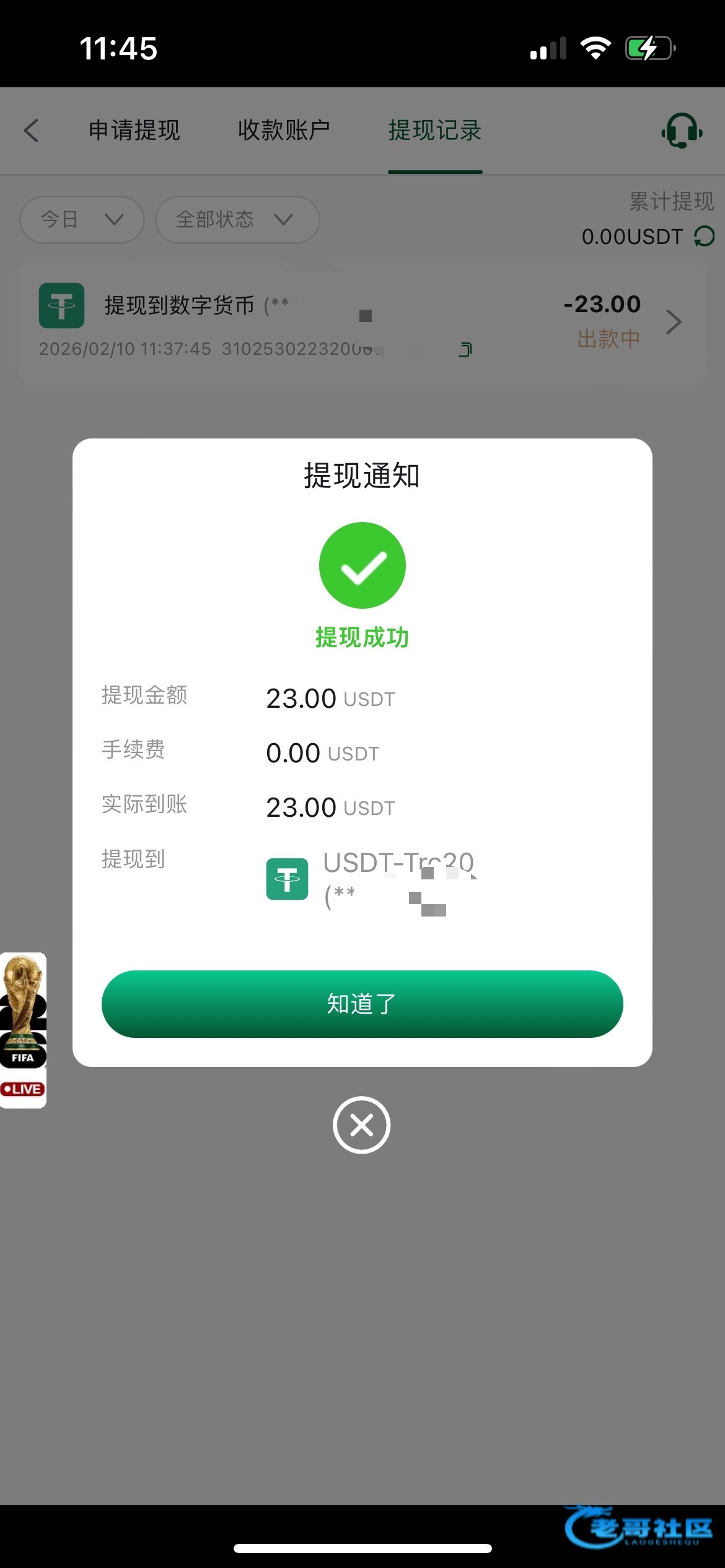Screen dimensions: 725x1568
Task: Switch to the 收款账户 tab
Action: (284, 131)
